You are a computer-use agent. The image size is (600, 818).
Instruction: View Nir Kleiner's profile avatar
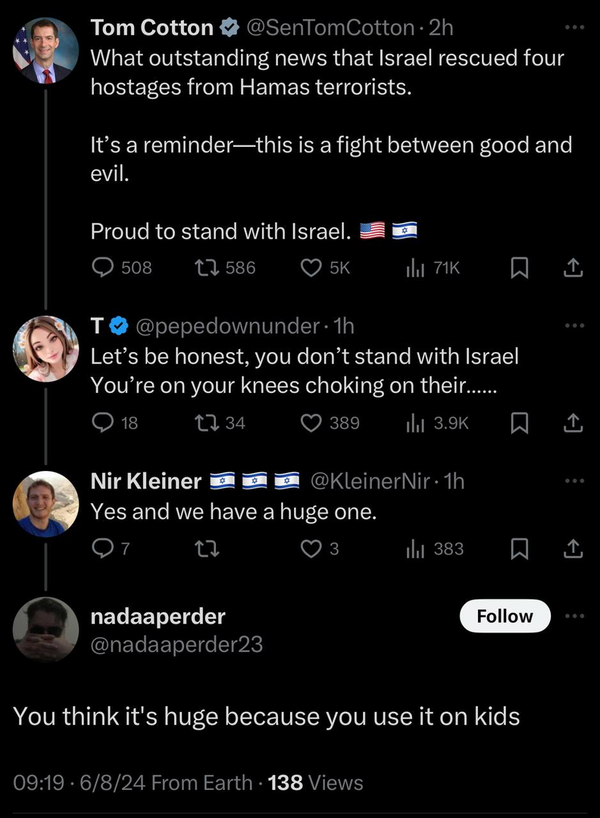point(45,505)
